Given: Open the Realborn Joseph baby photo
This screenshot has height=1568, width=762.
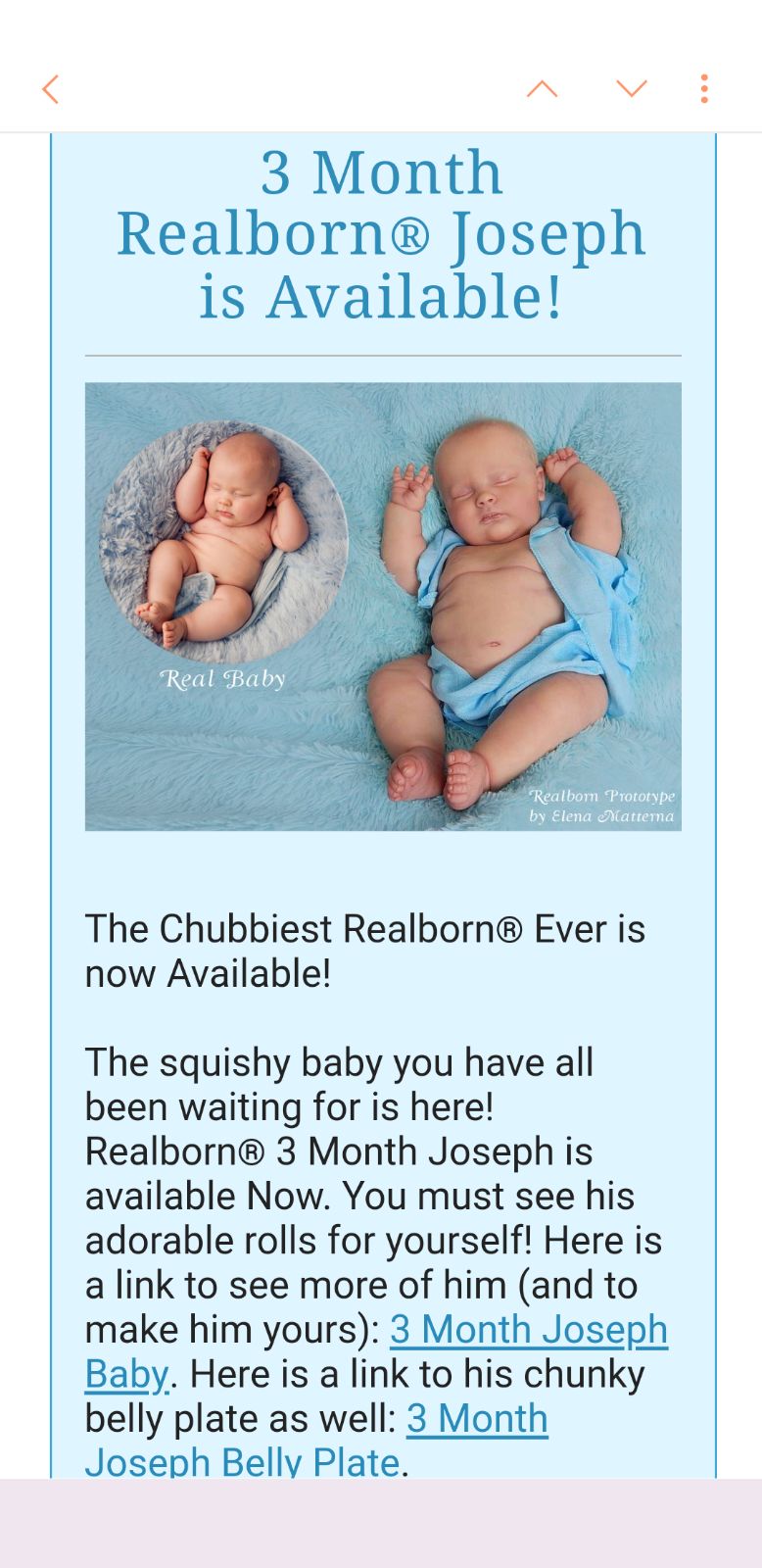Looking at the screenshot, I should [383, 607].
